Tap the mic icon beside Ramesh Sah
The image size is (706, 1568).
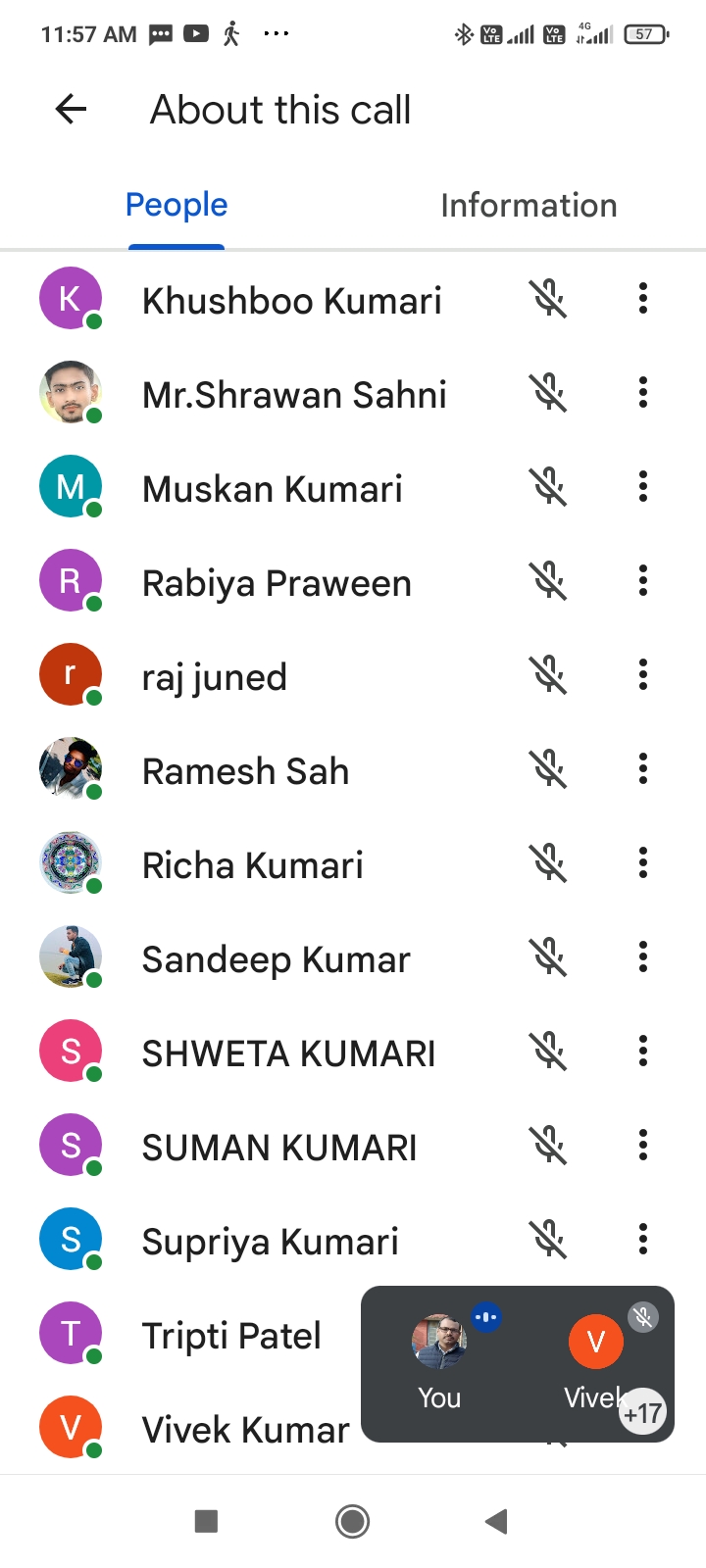point(550,769)
